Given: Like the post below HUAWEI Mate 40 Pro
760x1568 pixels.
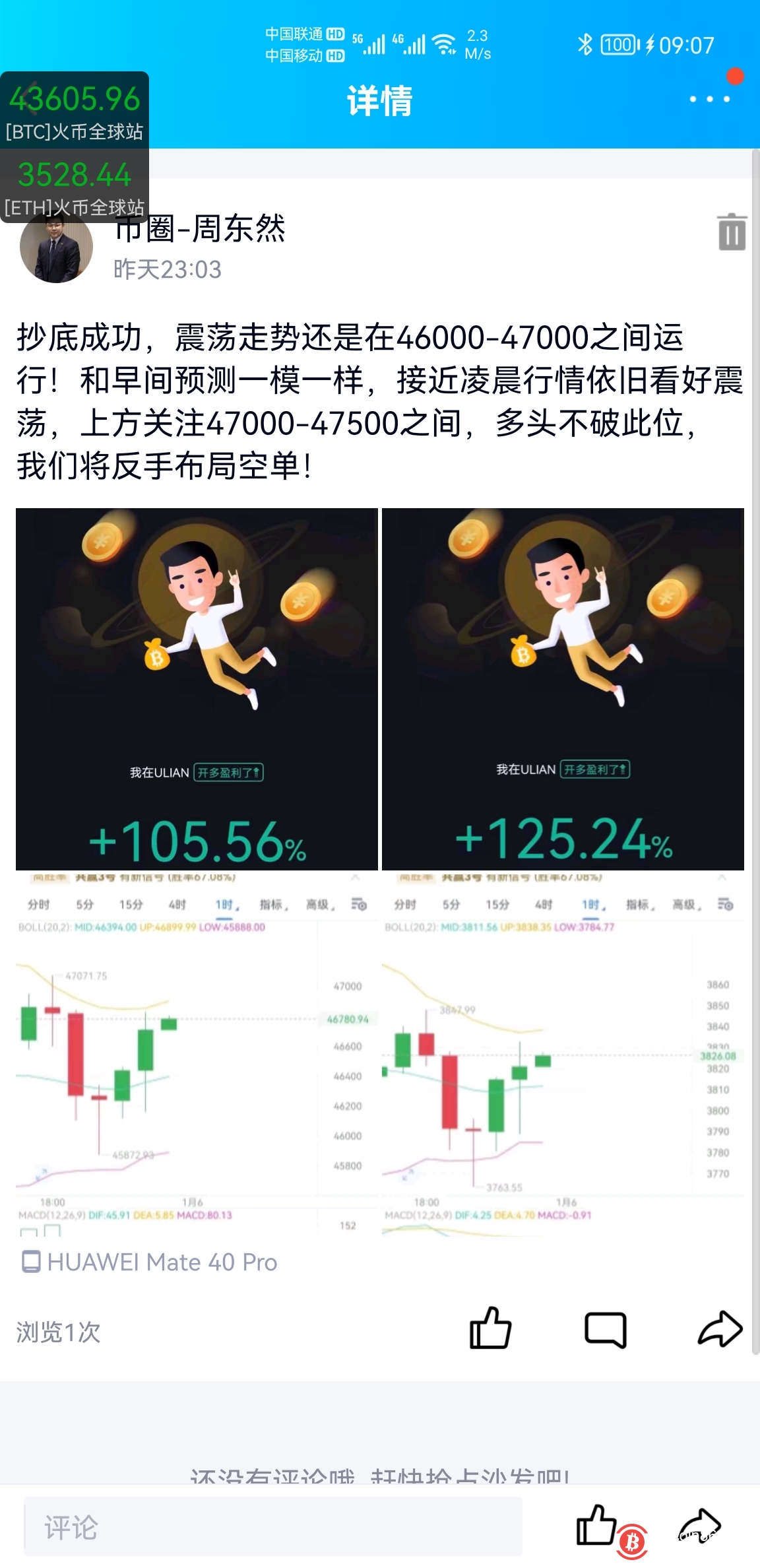Looking at the screenshot, I should tap(490, 1328).
